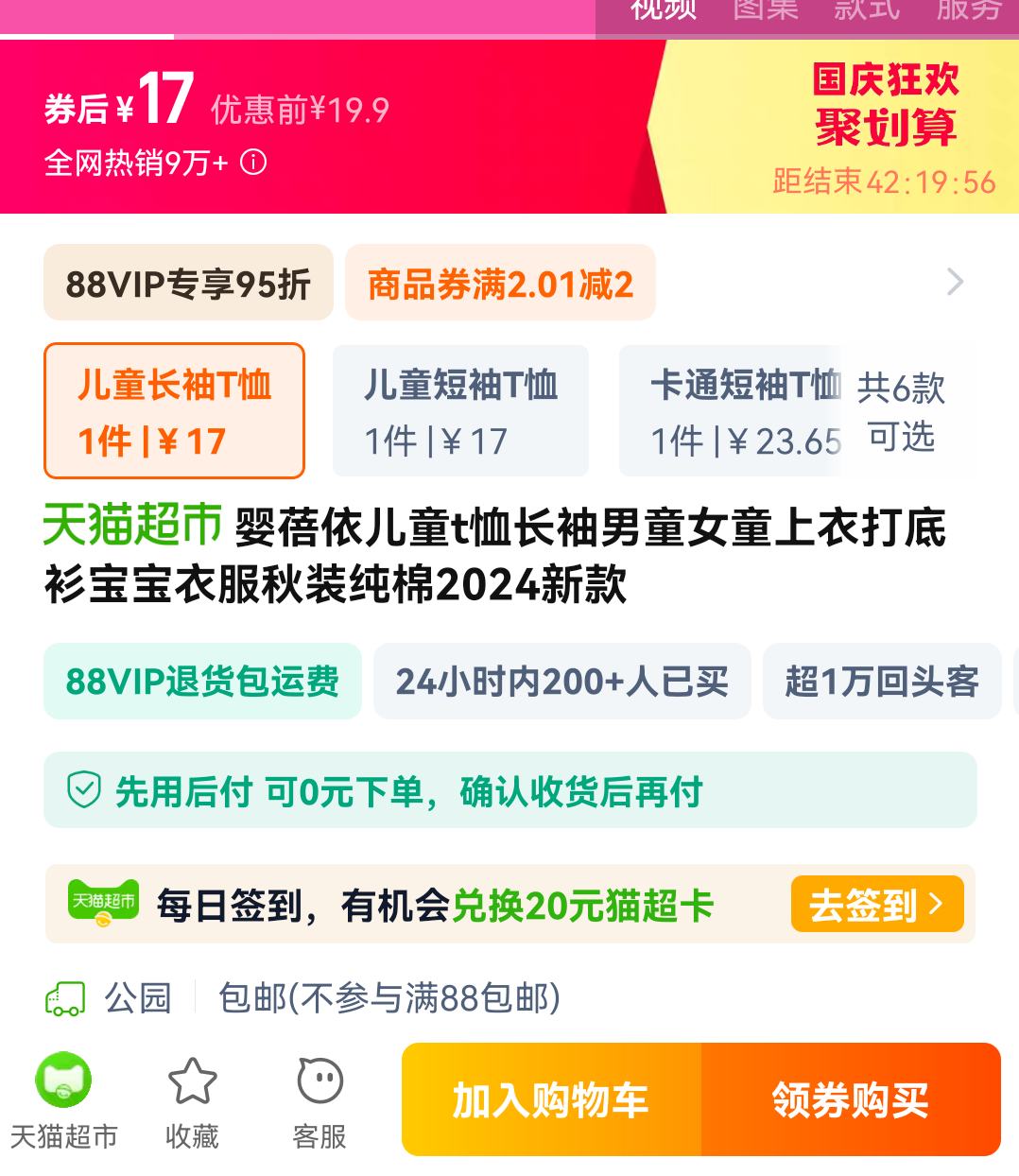The height and width of the screenshot is (1176, 1019).
Task: Tap the 88VIP专享95折 offer chip
Action: 188,284
